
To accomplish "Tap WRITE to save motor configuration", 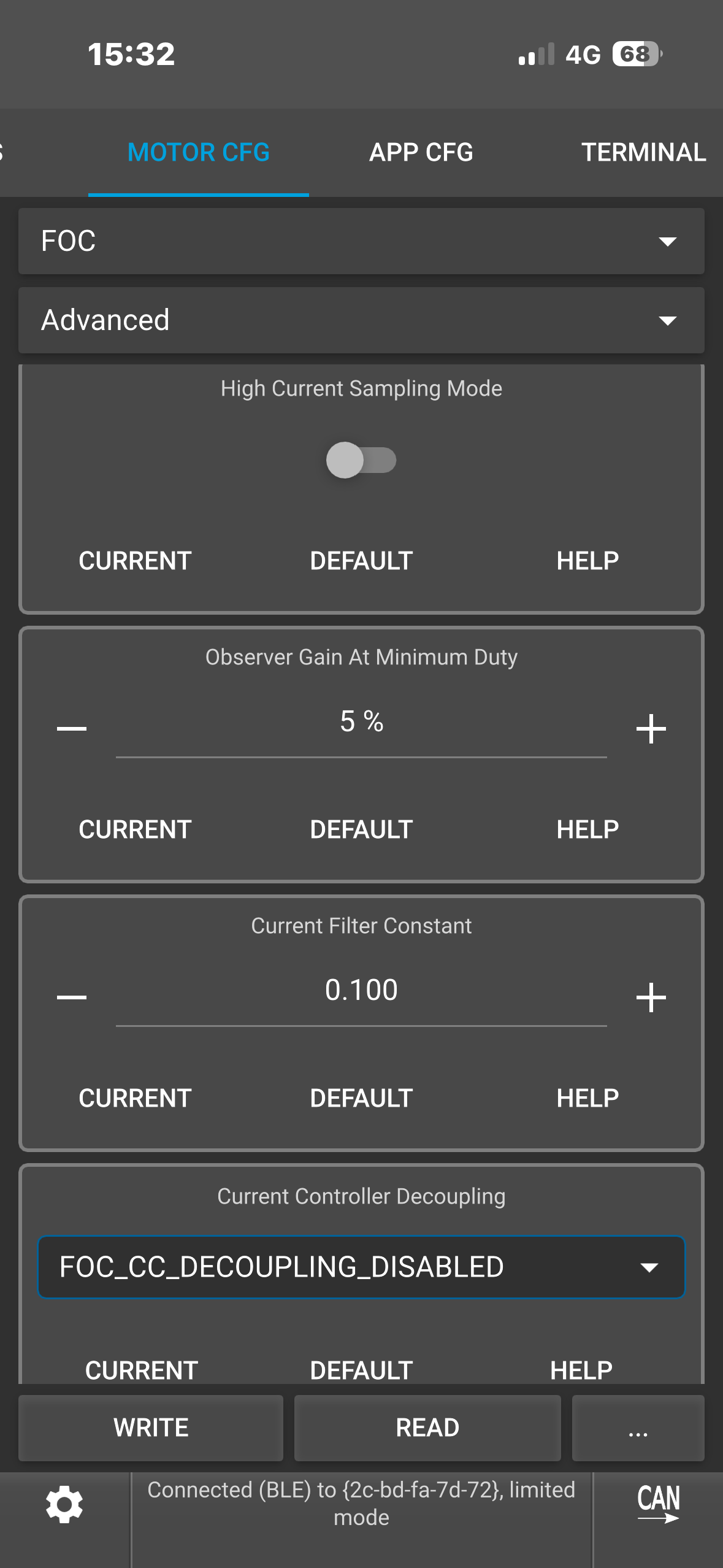I will coord(151,1428).
